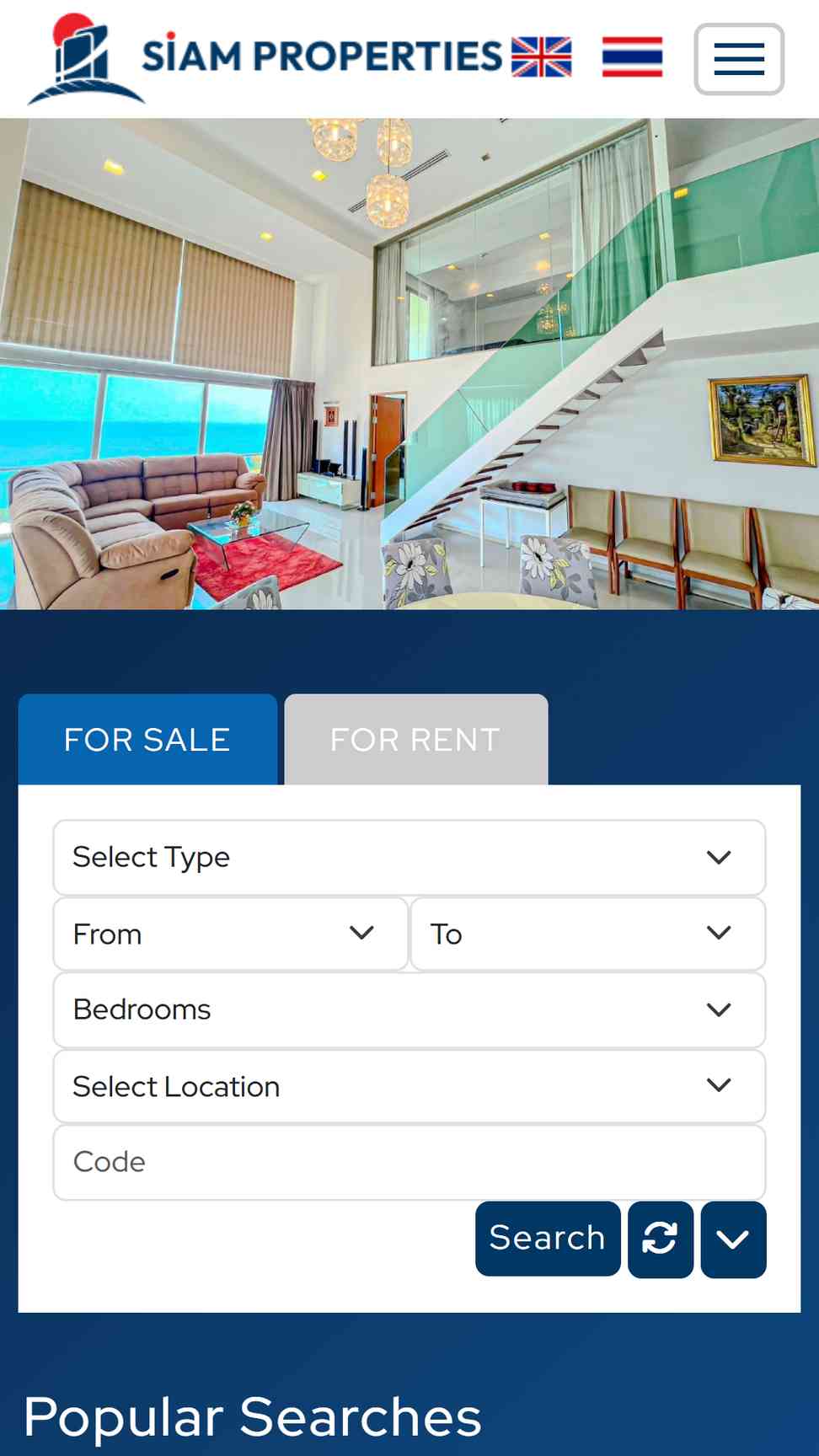Focus the Code input field
This screenshot has height=1456, width=819.
point(409,1162)
